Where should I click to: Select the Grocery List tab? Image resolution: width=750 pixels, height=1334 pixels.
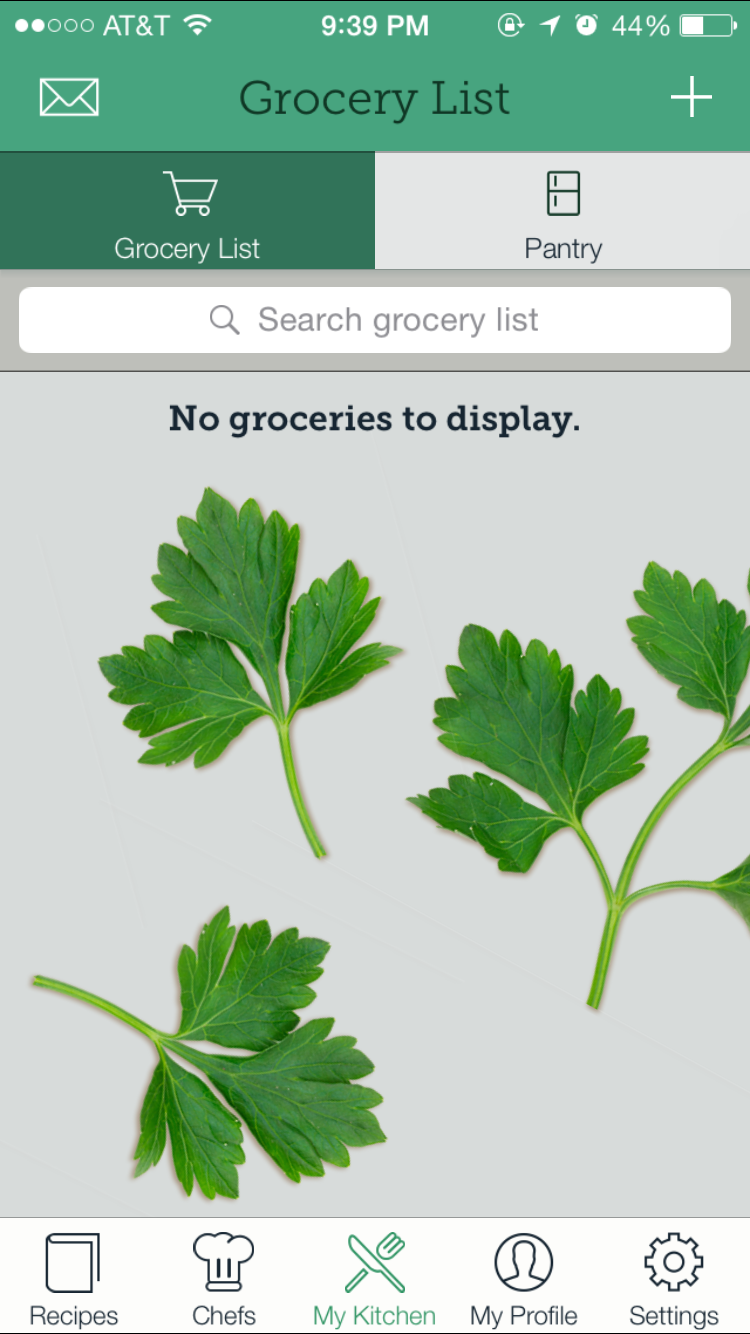pos(187,211)
